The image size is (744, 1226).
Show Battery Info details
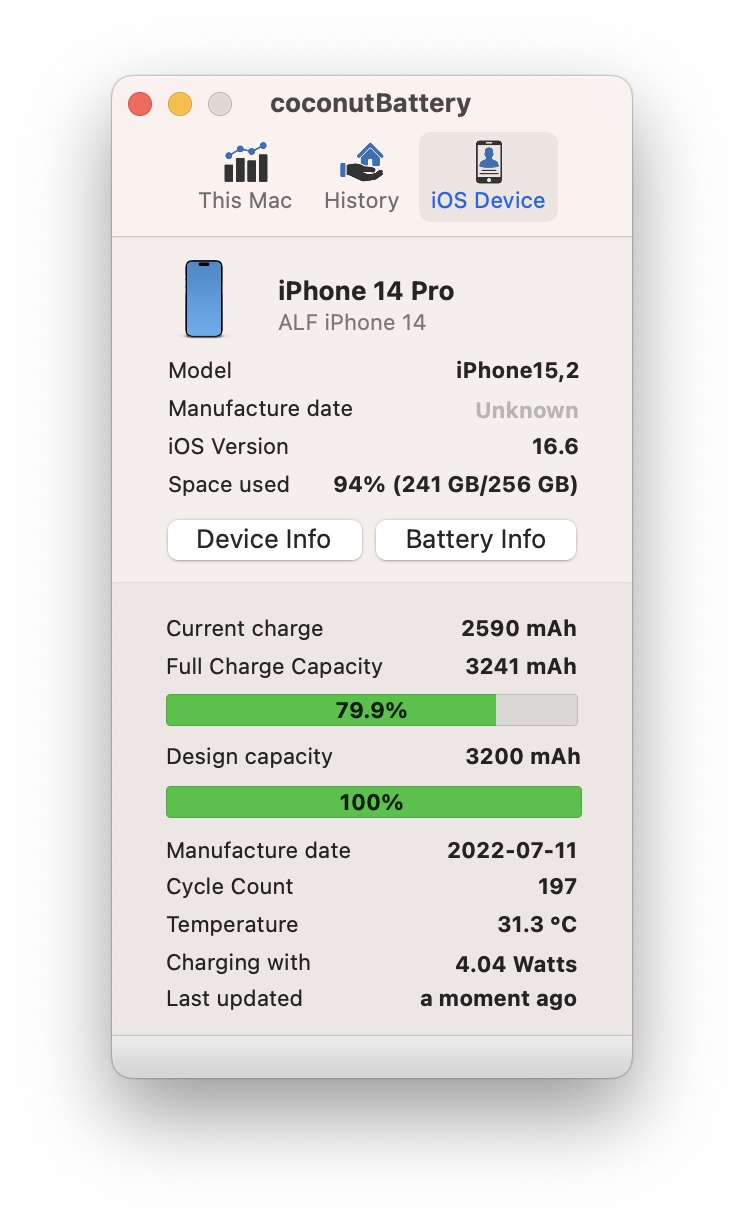476,540
